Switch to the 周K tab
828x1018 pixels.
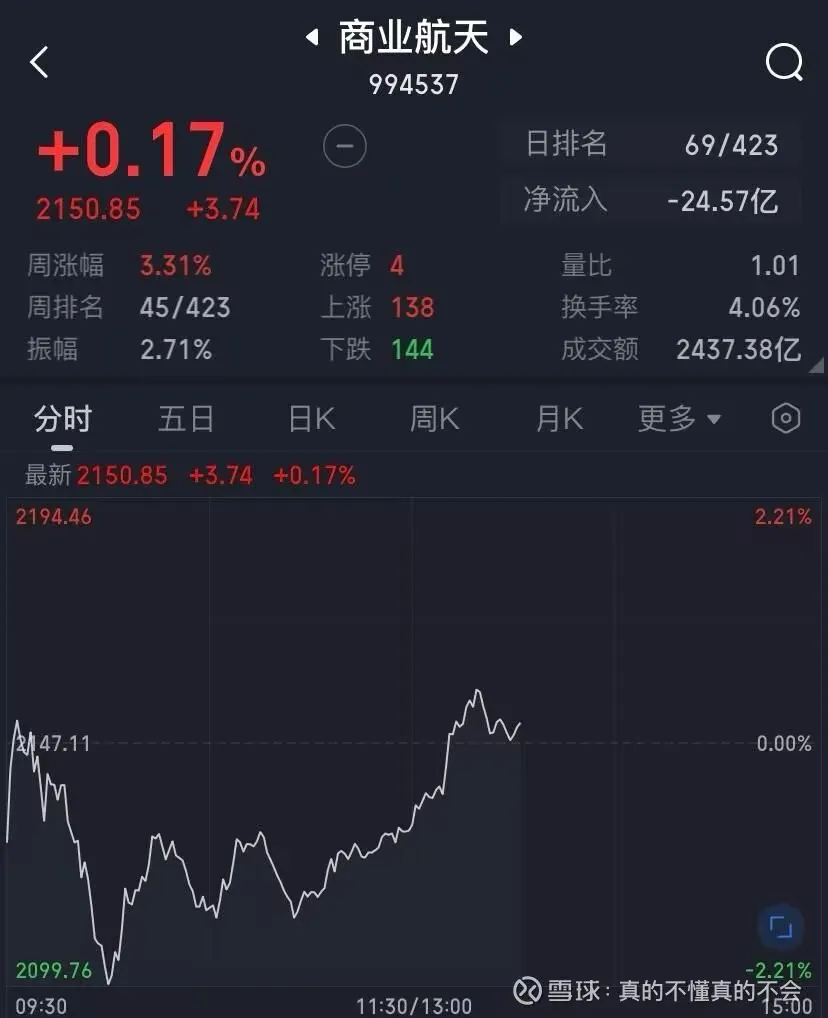click(434, 419)
